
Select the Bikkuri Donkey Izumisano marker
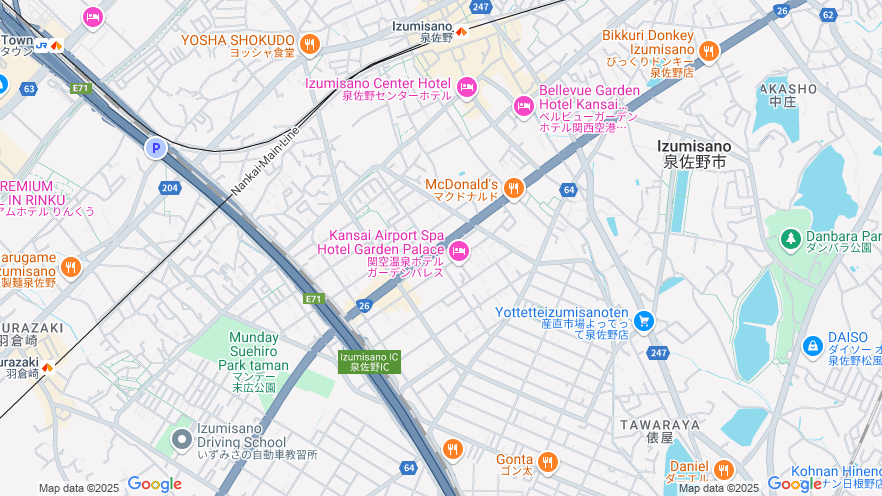[x=709, y=50]
